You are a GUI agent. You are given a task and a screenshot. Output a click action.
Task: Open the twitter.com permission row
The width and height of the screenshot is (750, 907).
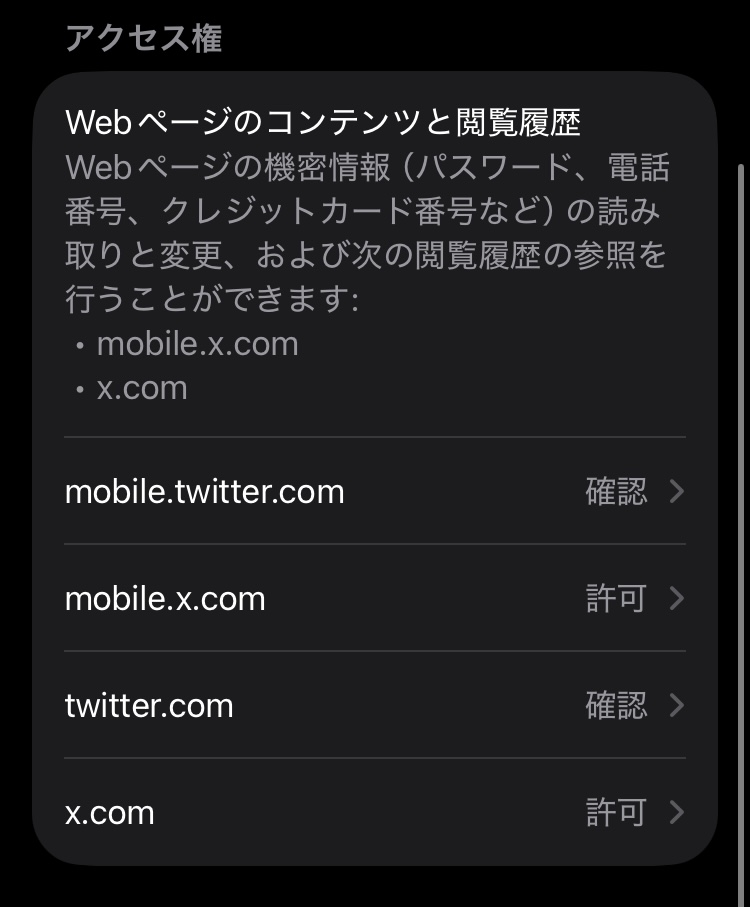pyautogui.click(x=374, y=706)
